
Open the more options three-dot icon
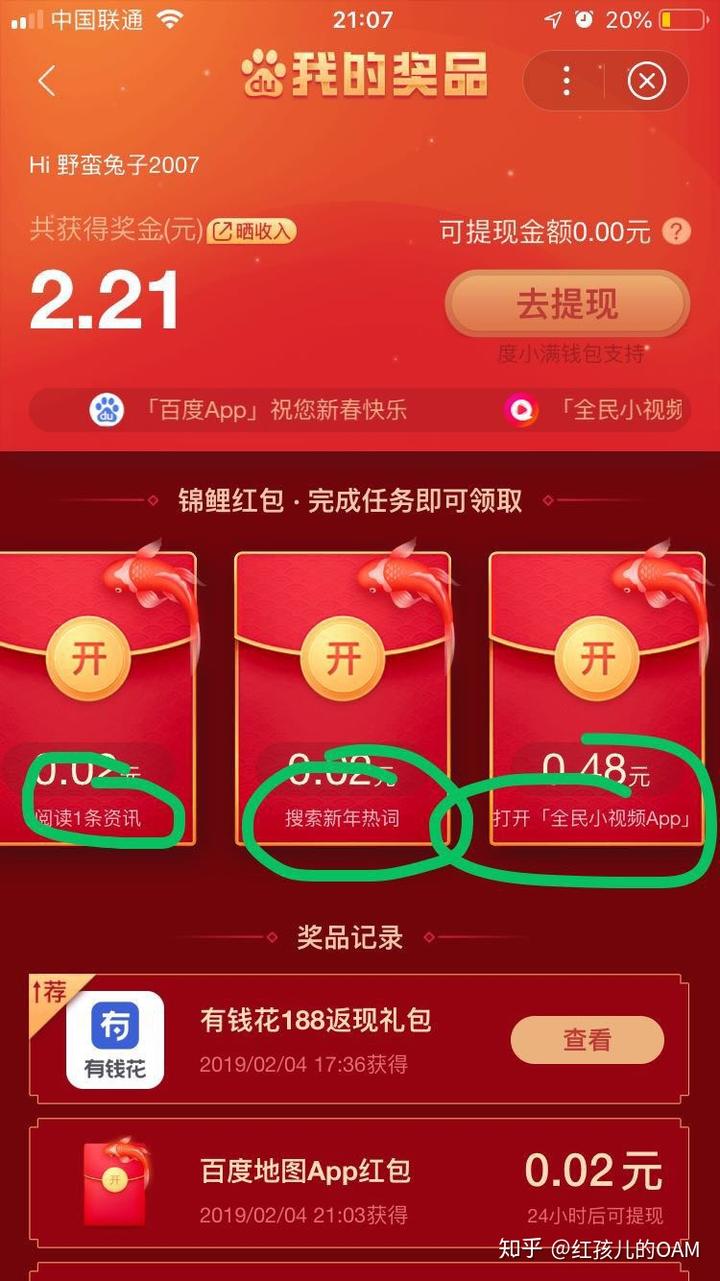[566, 80]
